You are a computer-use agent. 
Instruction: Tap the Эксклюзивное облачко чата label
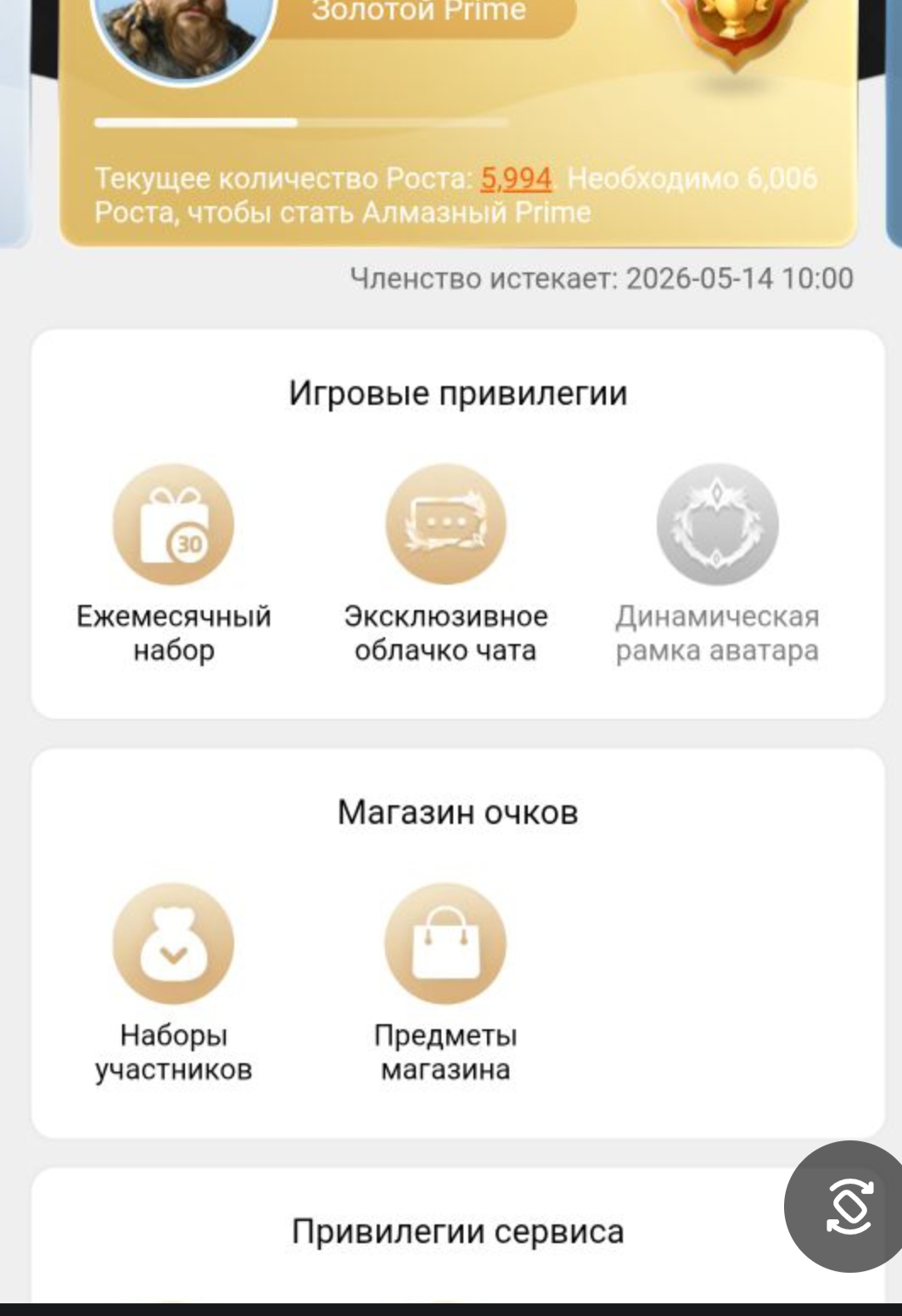(444, 634)
